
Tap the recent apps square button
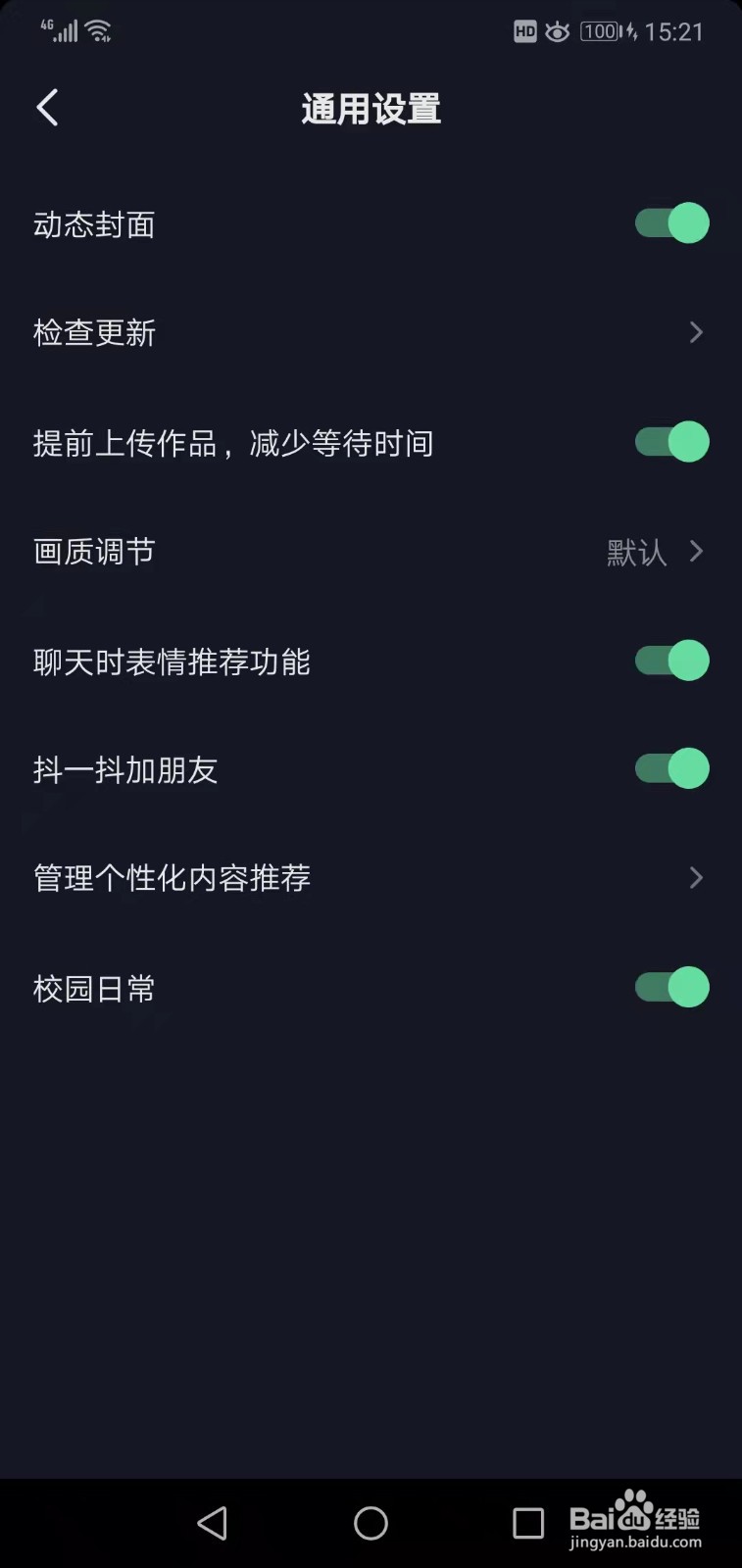tap(527, 1523)
